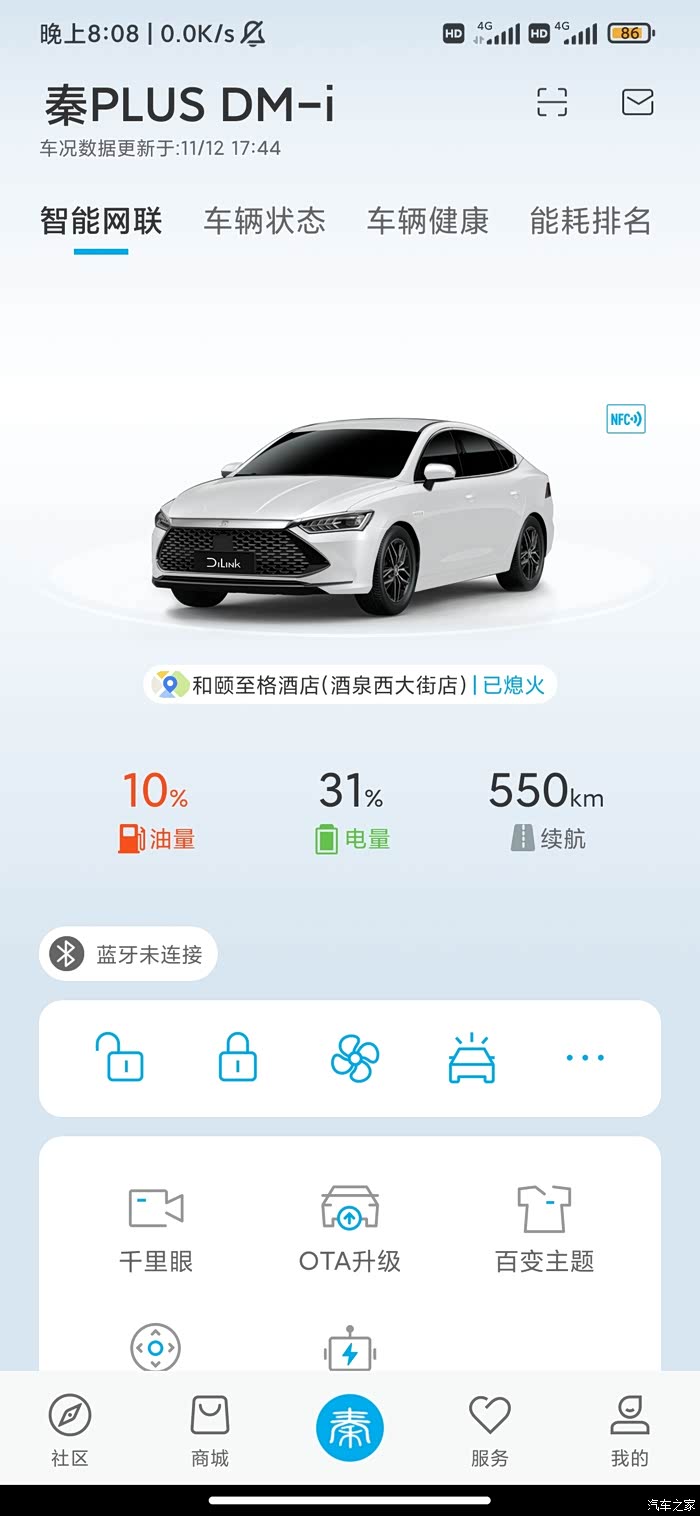This screenshot has width=700, height=1516.
Task: Lock the car with closed padlock icon
Action: [x=238, y=1057]
